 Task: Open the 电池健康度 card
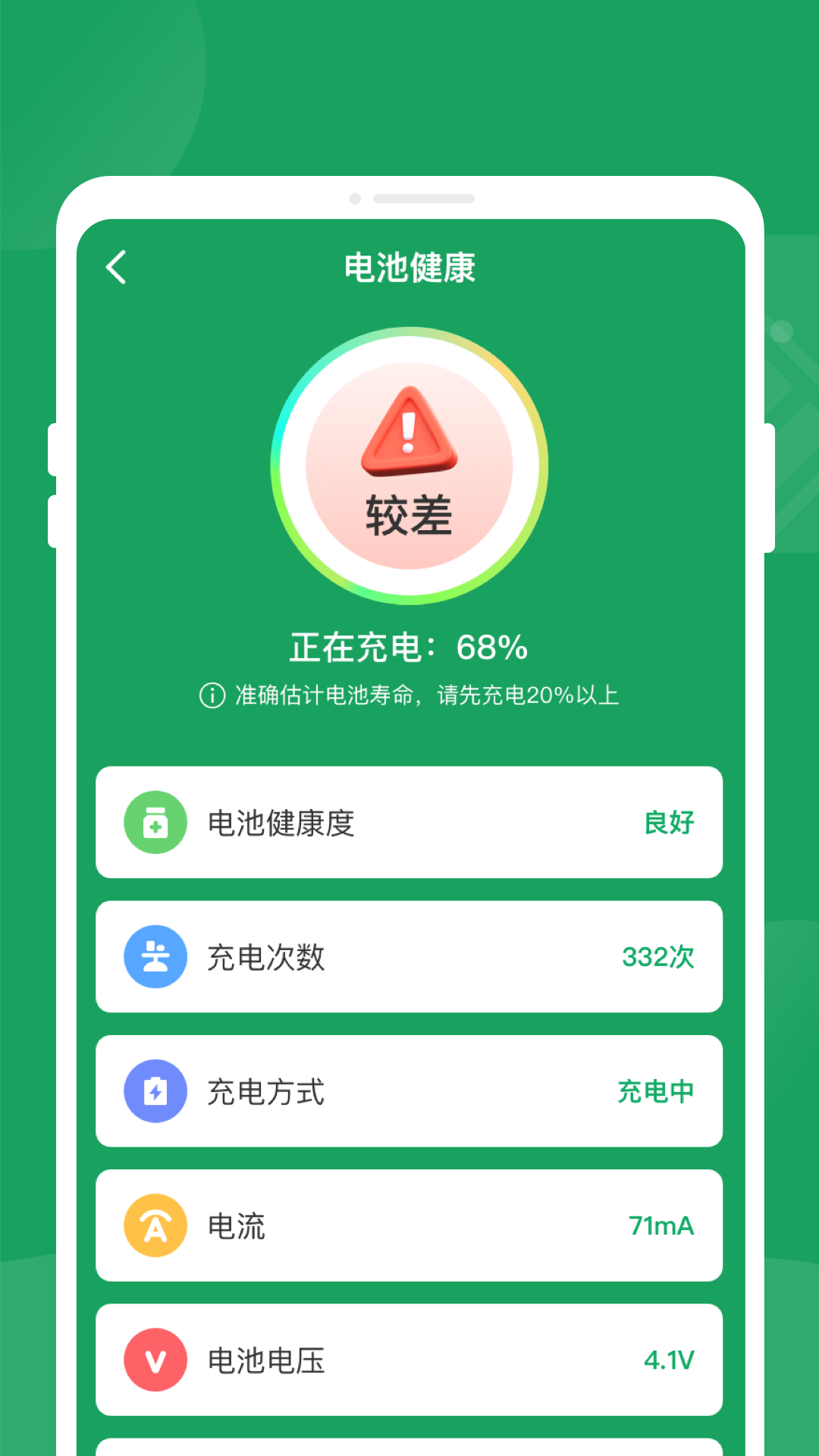point(409,822)
